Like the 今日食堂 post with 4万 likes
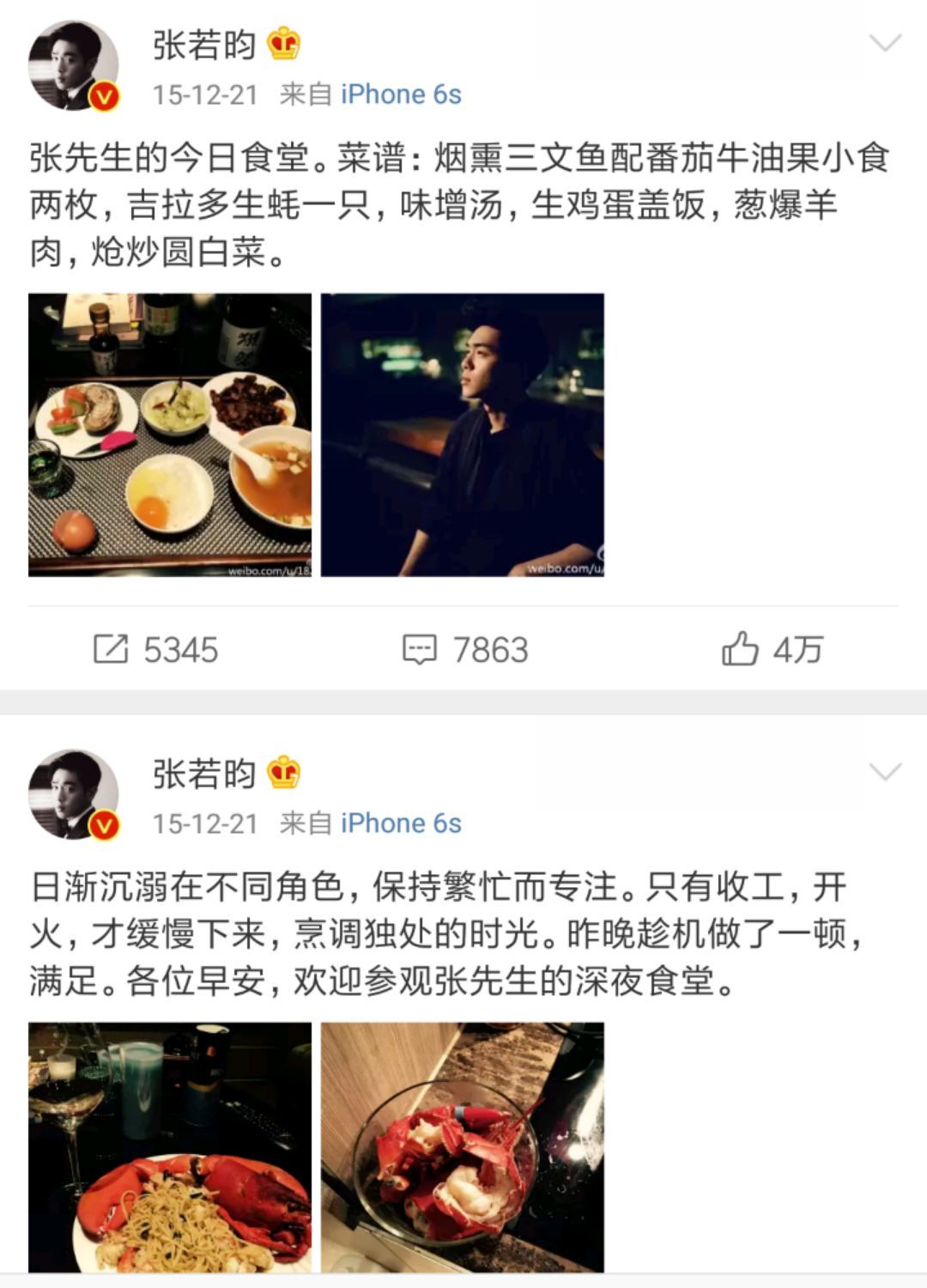 [772, 650]
